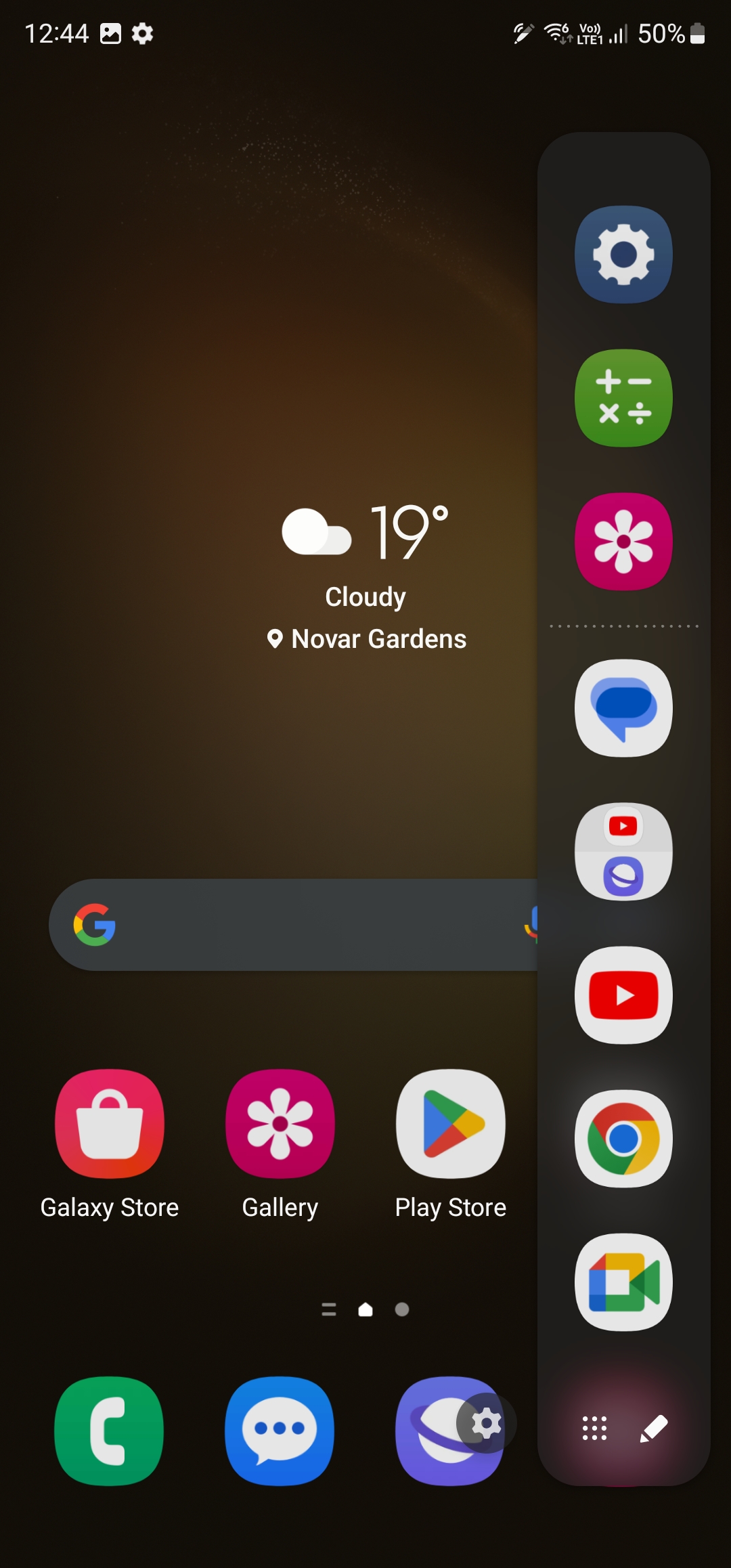Open YouTube from the edge panel
Viewport: 731px width, 1568px height.
click(623, 995)
